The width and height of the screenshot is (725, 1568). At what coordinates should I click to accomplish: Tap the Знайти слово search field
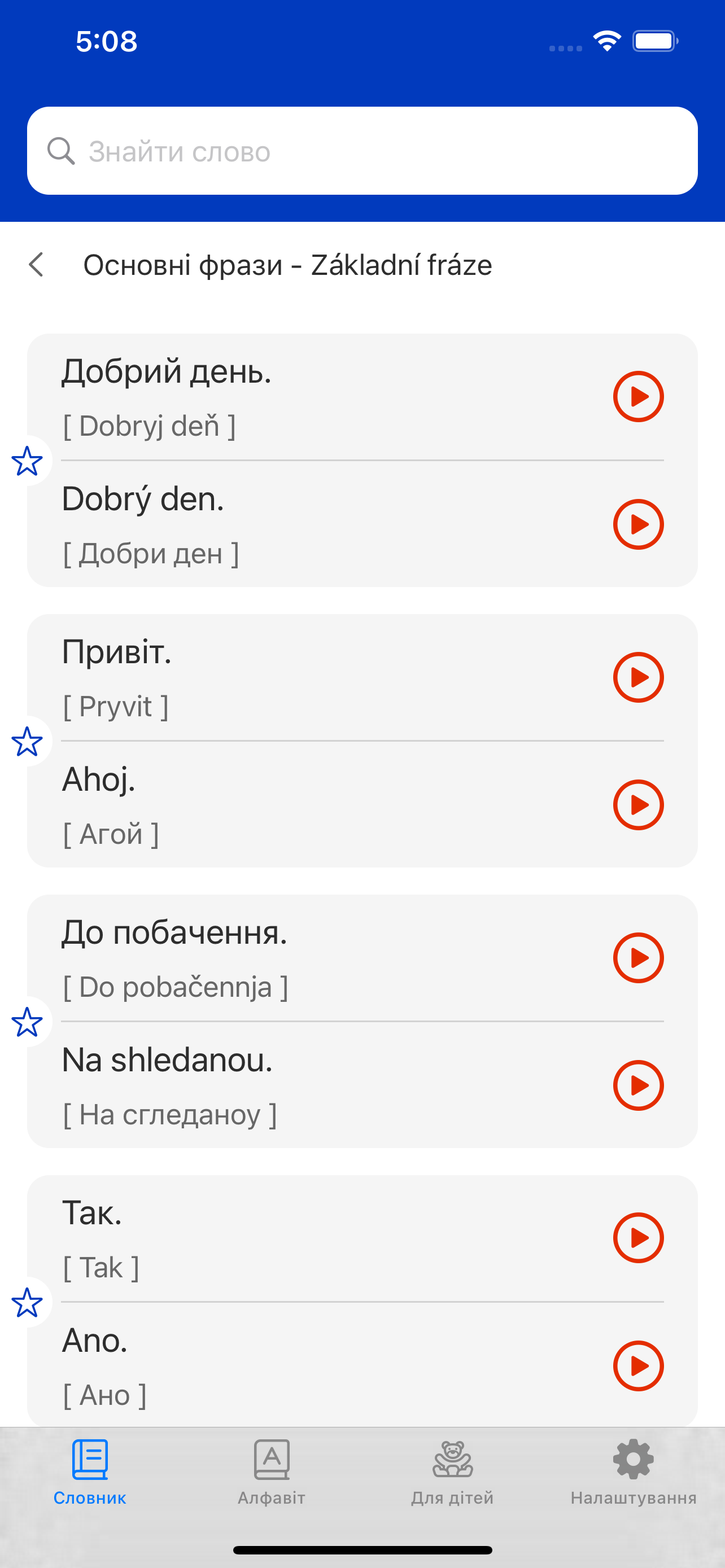pos(362,151)
